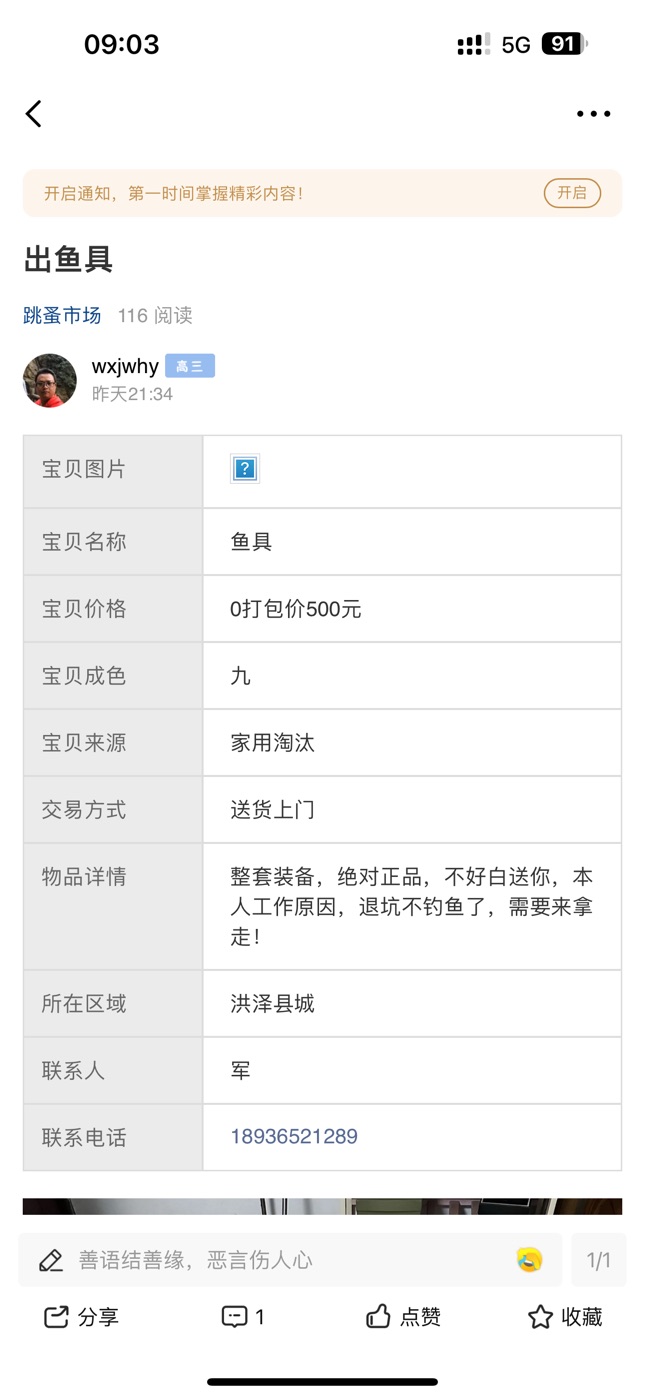
Task: Open the emoji picker in comment bar
Action: click(530, 1260)
